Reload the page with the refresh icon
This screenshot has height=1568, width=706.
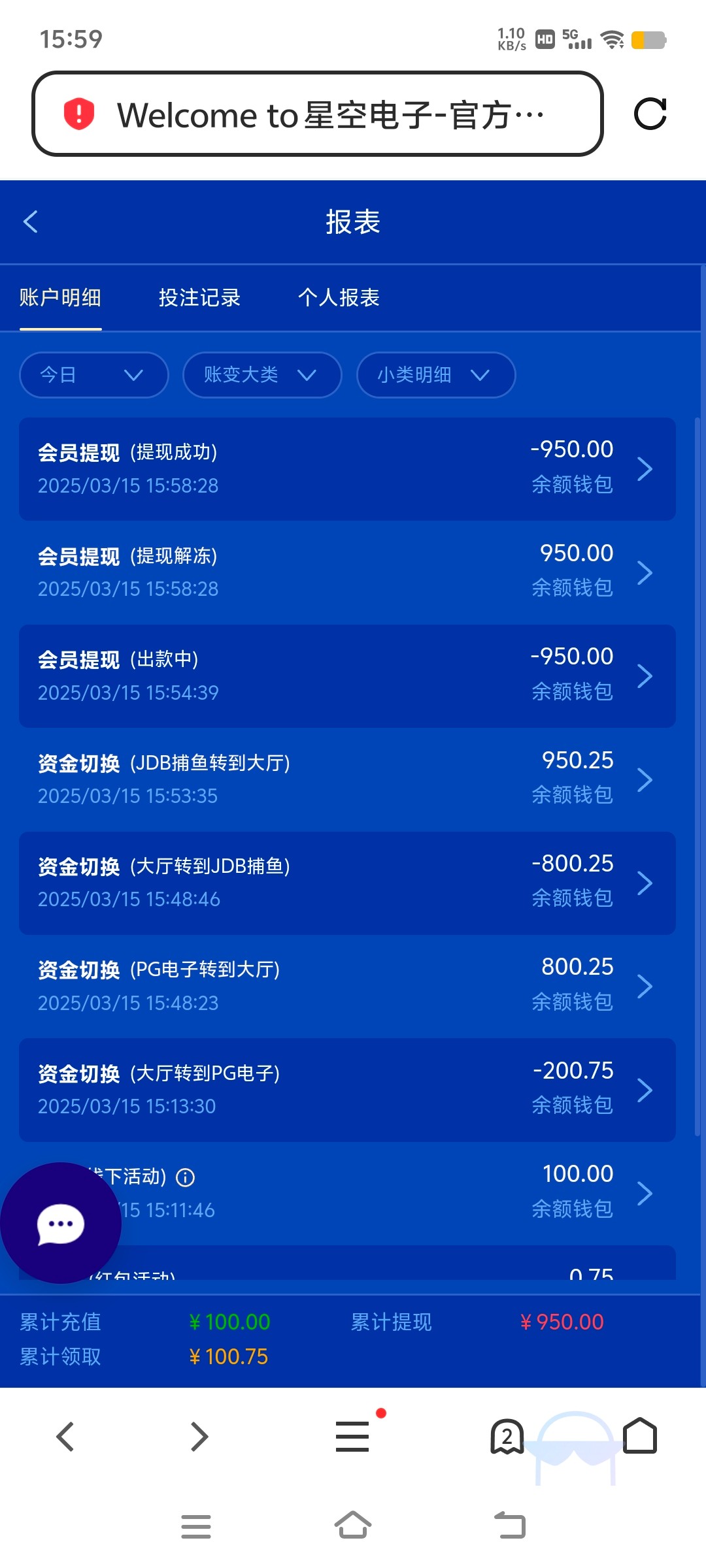(x=650, y=114)
